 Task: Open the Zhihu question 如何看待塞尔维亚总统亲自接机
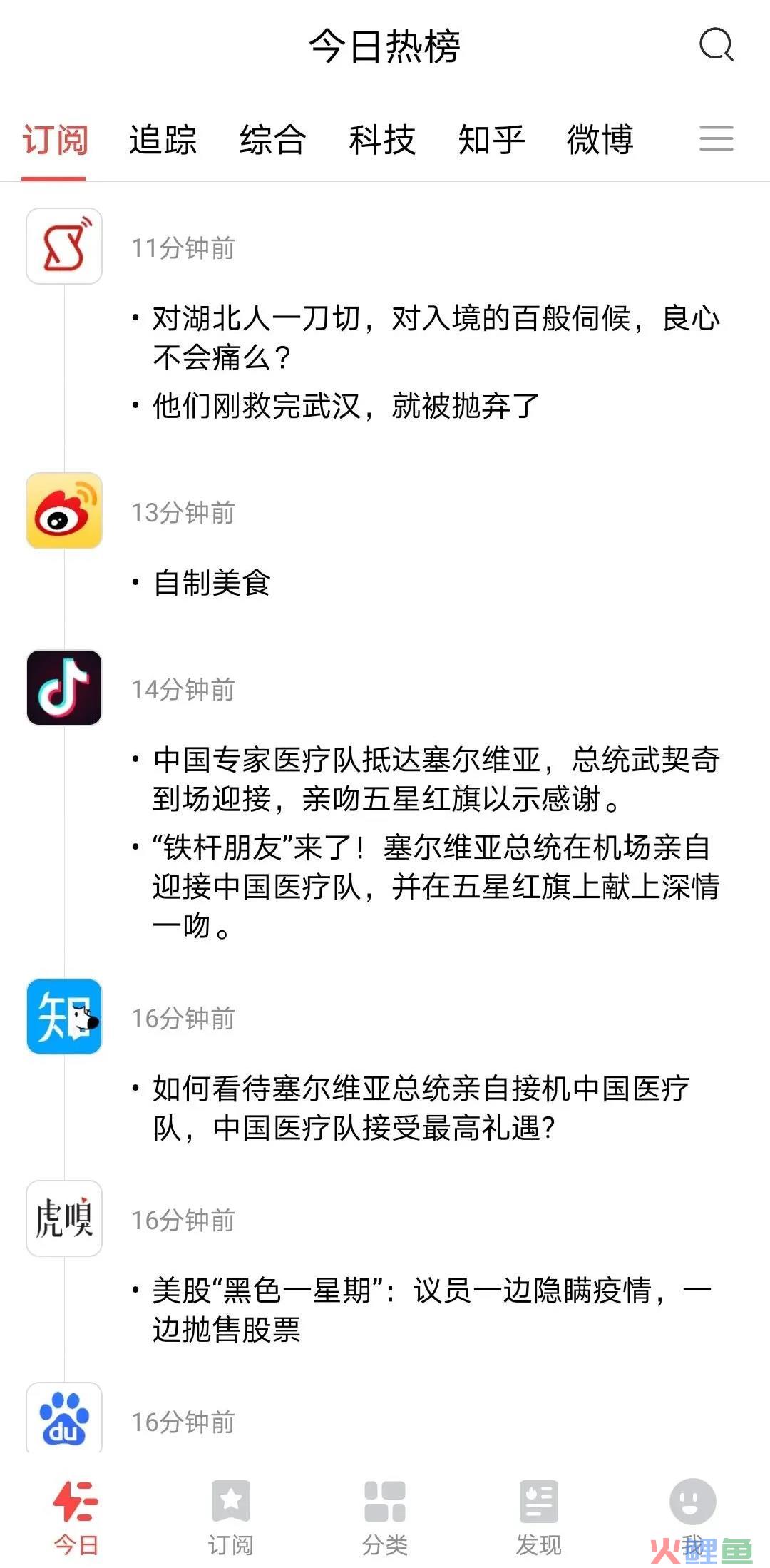421,1108
